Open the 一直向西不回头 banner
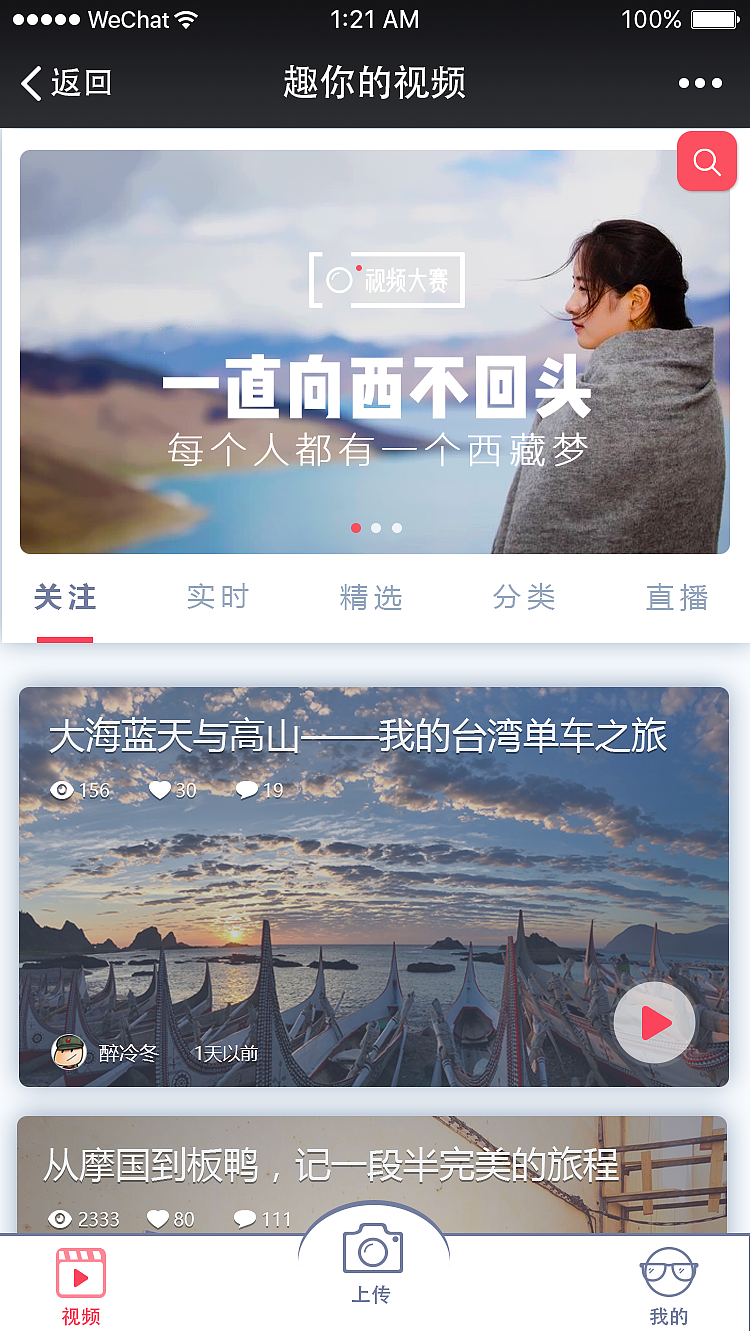 [375, 352]
